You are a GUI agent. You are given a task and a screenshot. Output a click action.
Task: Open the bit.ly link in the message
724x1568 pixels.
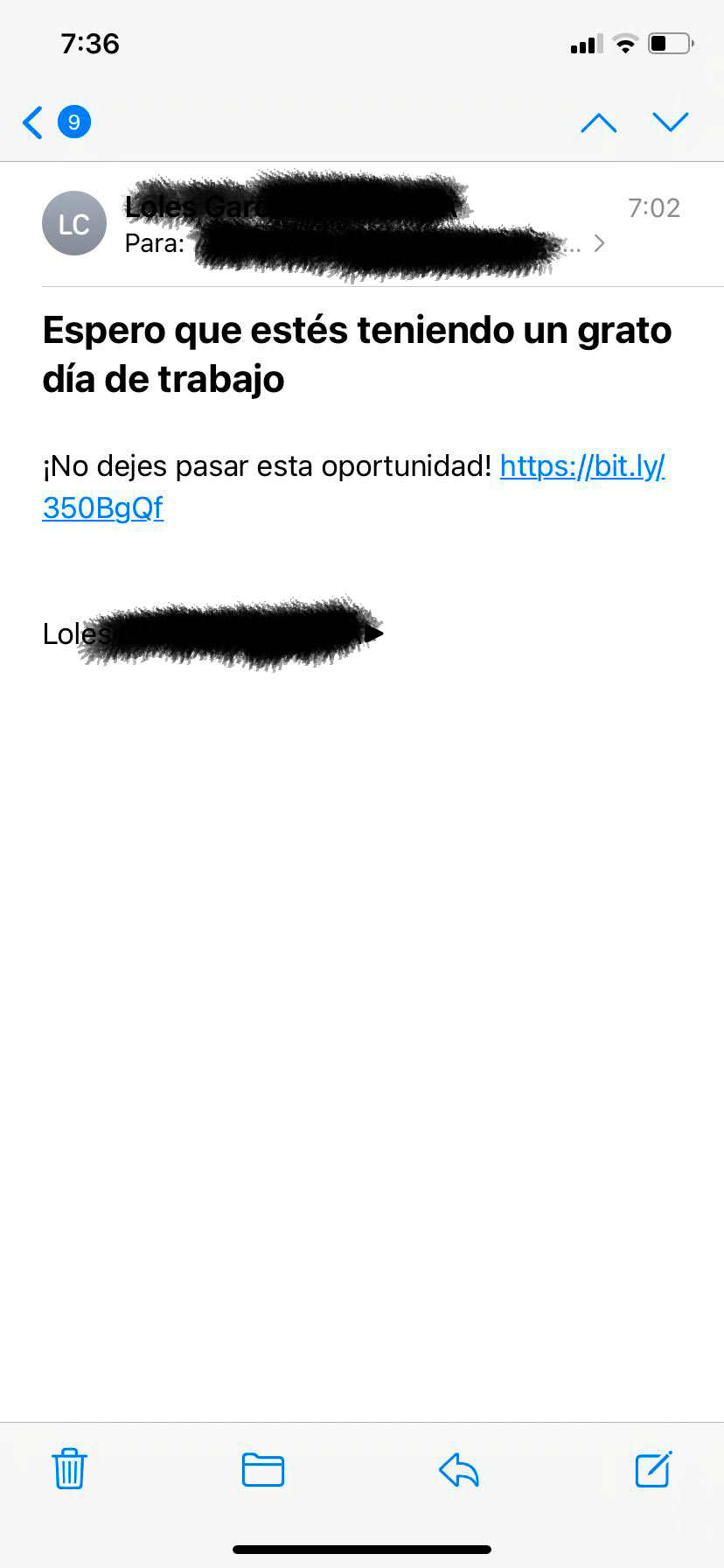pyautogui.click(x=581, y=466)
